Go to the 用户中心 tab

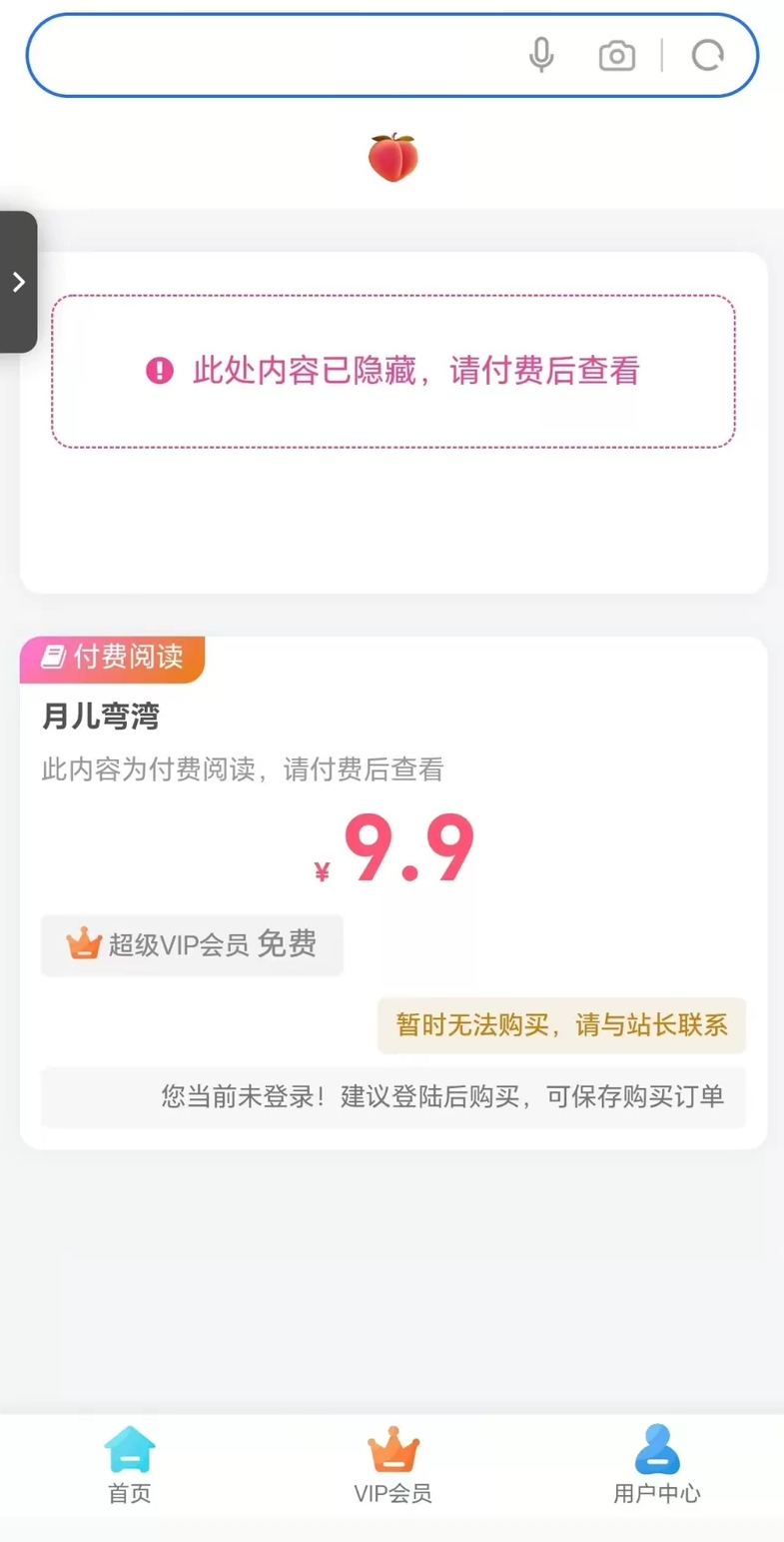tap(656, 1467)
